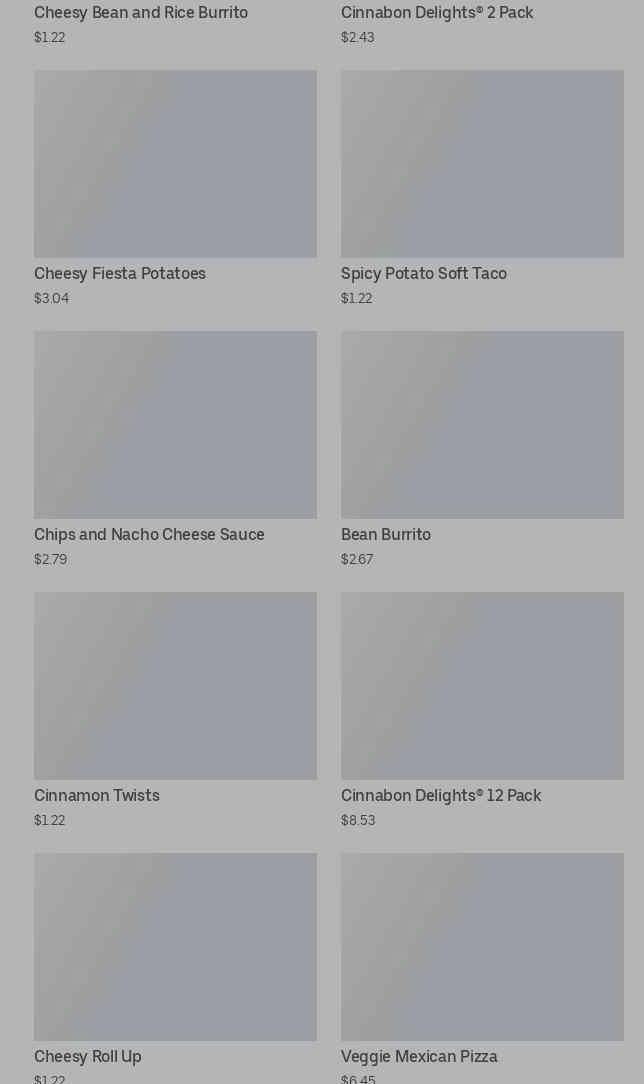The width and height of the screenshot is (644, 1084).
Task: Open Cinnabon Delights 12 Pack
Action: tap(482, 710)
